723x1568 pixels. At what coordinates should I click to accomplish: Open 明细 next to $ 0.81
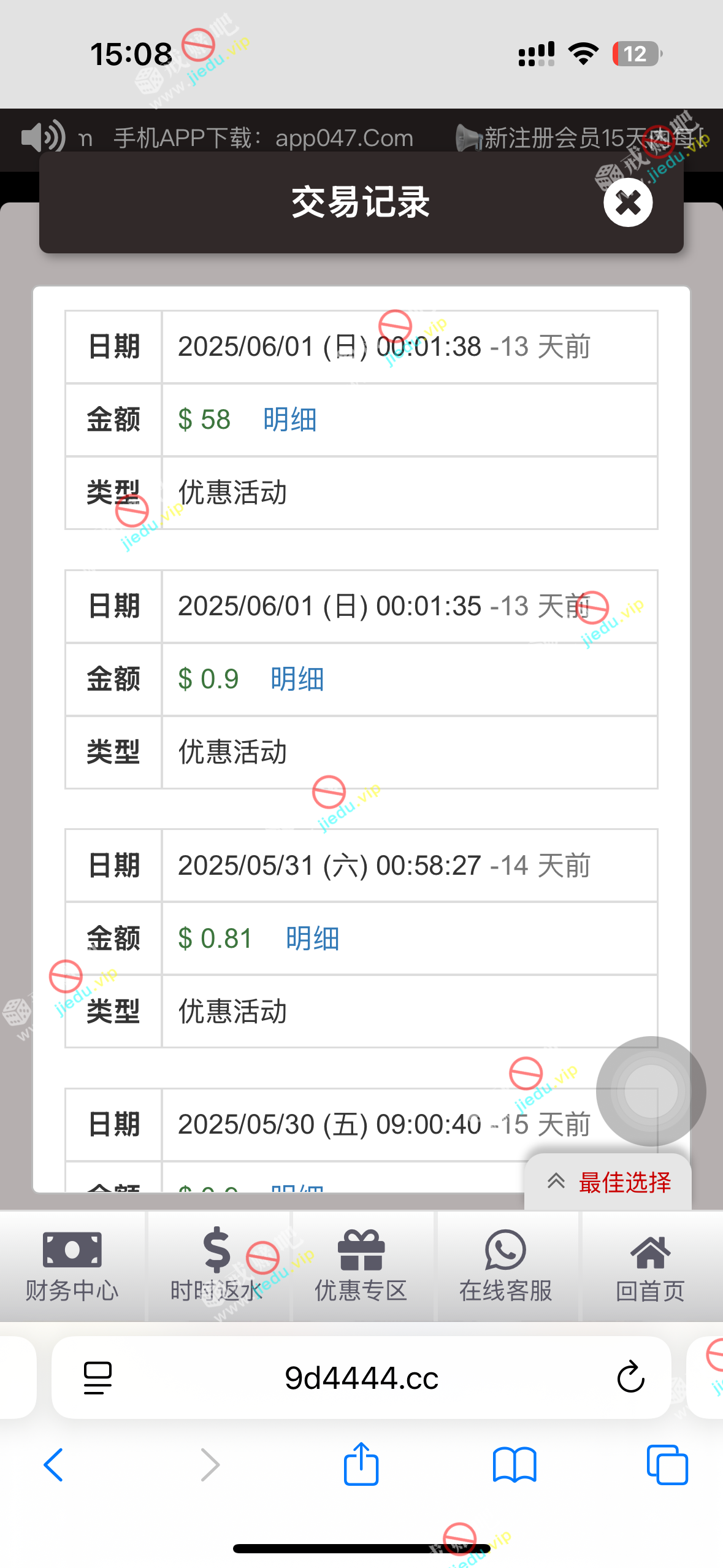(313, 939)
